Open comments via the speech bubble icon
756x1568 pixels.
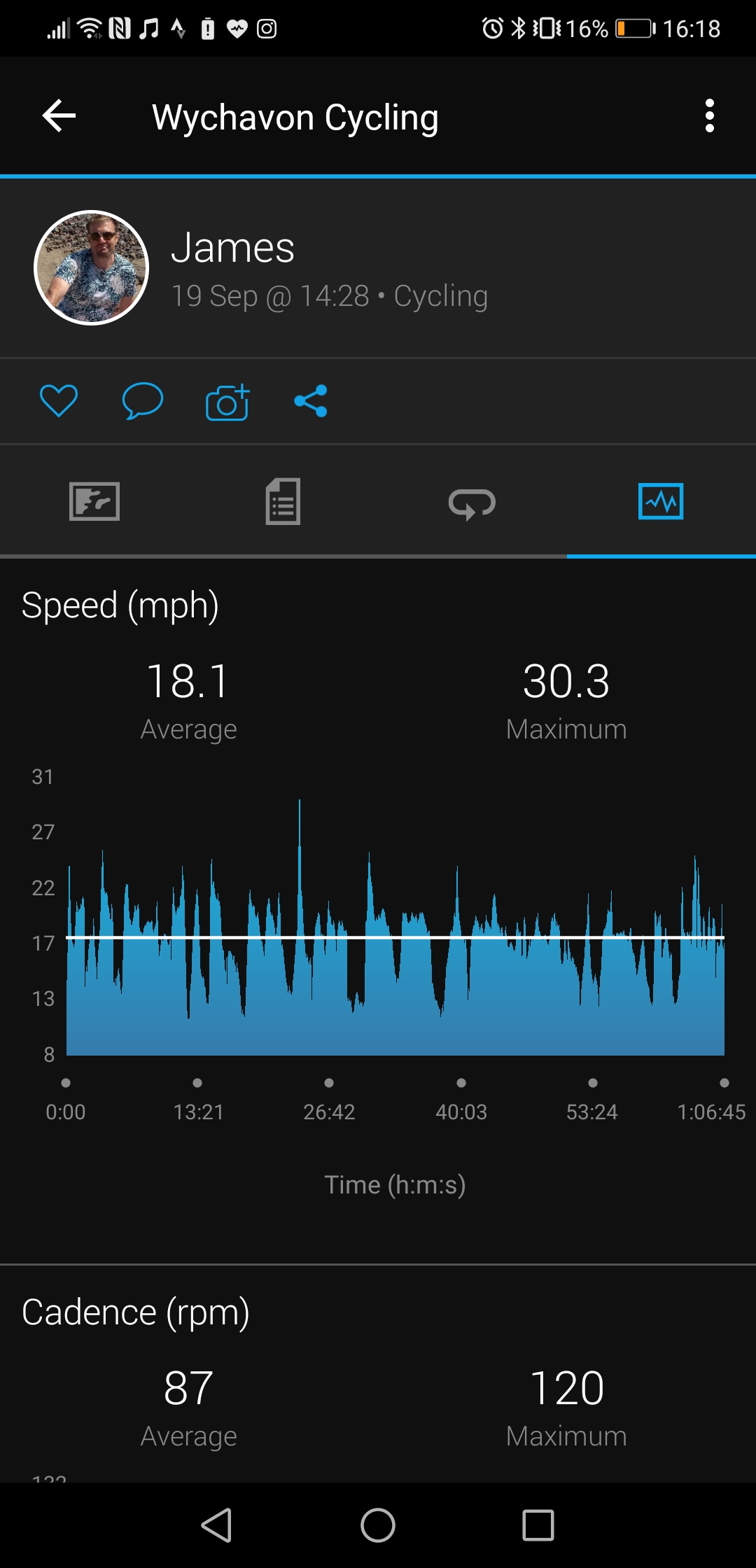point(143,401)
